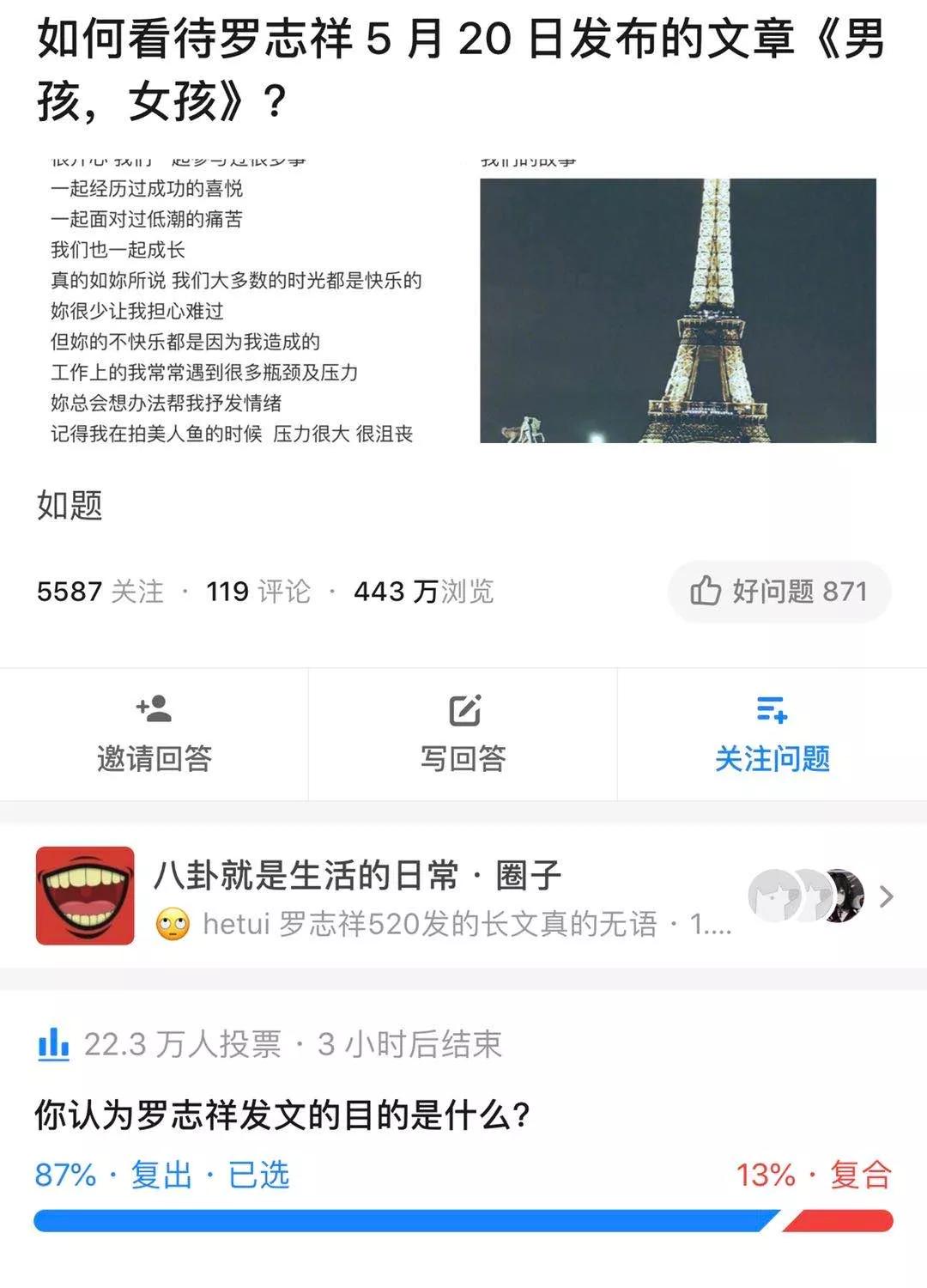The width and height of the screenshot is (927, 1288).
Task: Click the overlapping member avatars in the circle row
Action: [803, 893]
